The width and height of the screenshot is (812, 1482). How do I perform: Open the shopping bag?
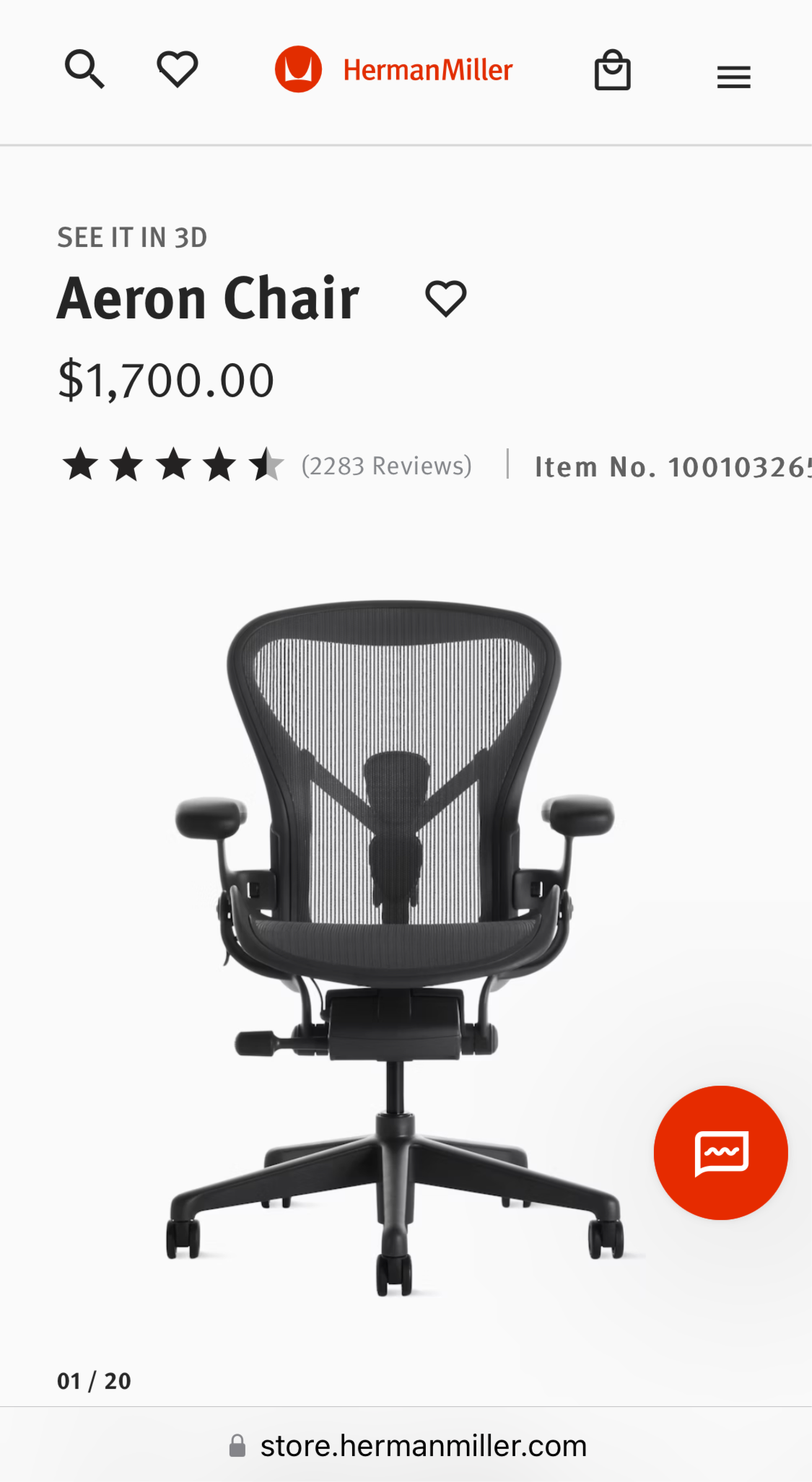click(x=612, y=71)
